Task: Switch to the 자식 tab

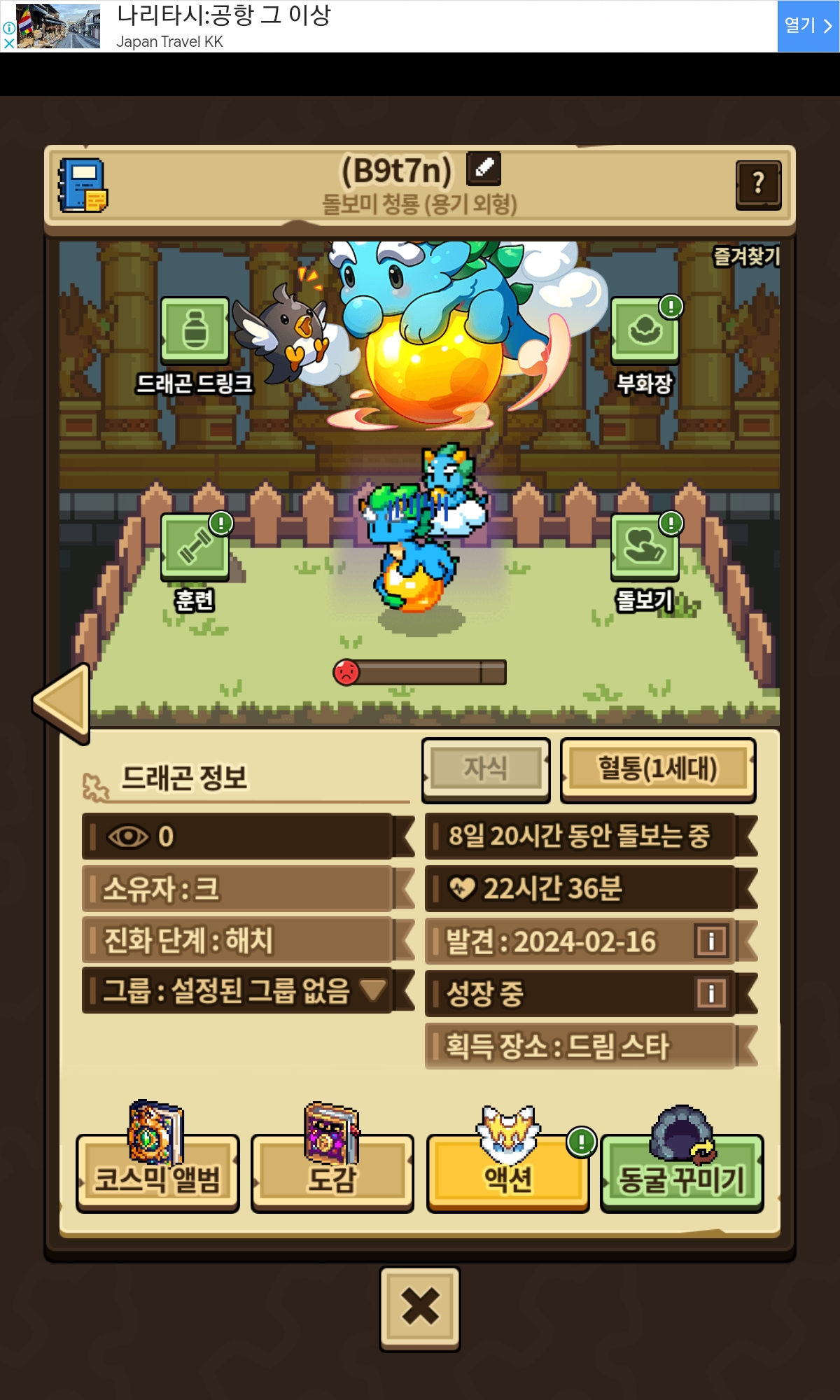Action: [x=486, y=768]
